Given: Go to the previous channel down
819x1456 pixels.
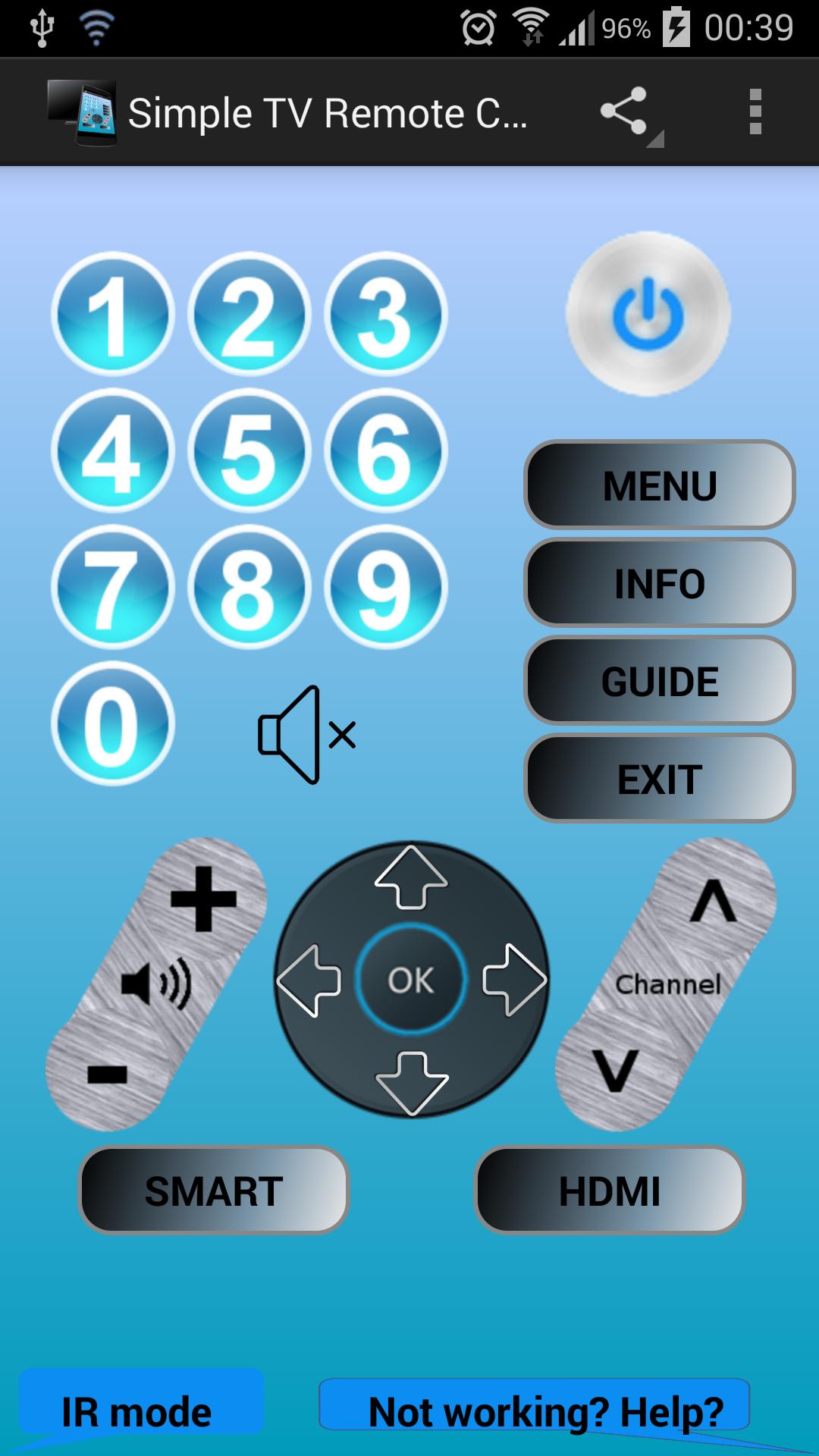Looking at the screenshot, I should 615,1069.
